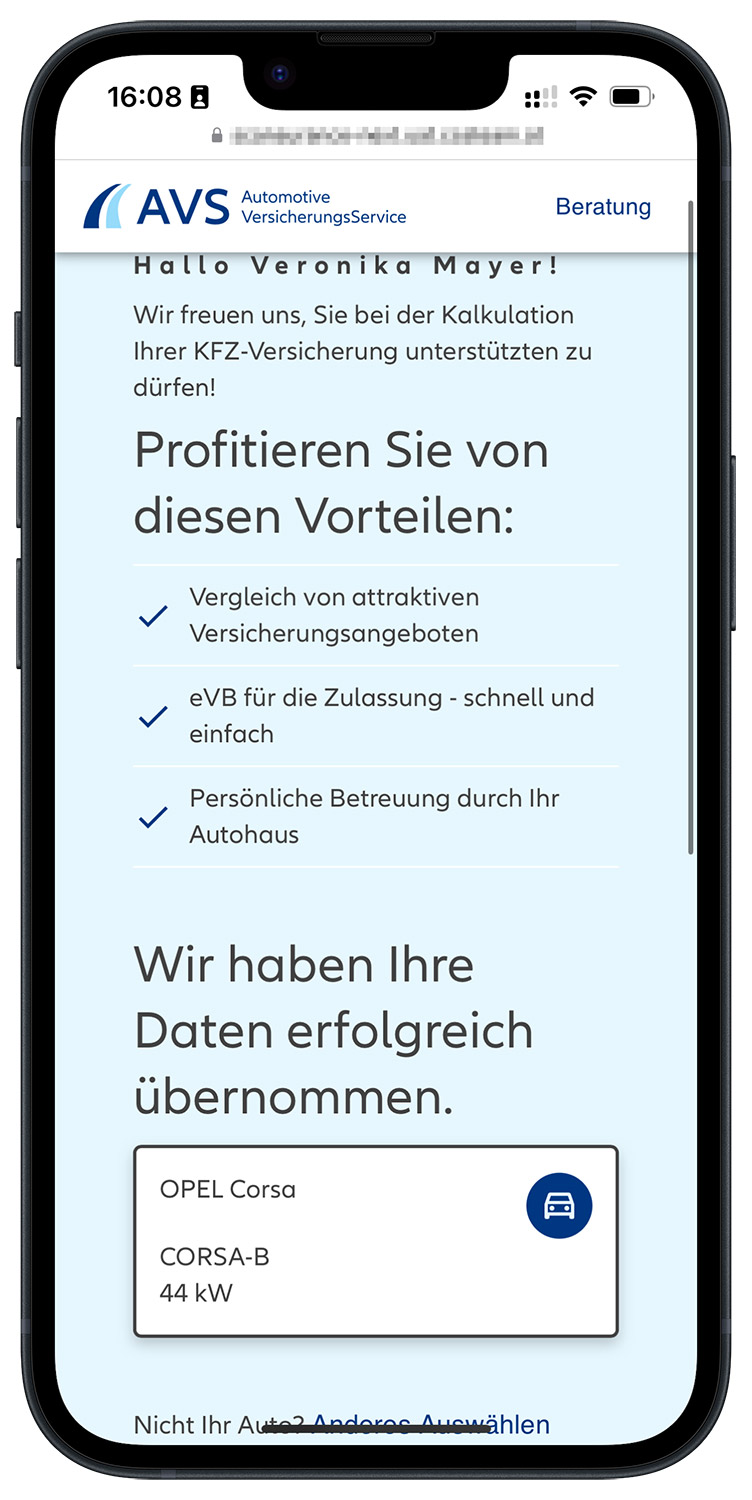Choose another car via "Anderes Auswählen"

pyautogui.click(x=431, y=1424)
